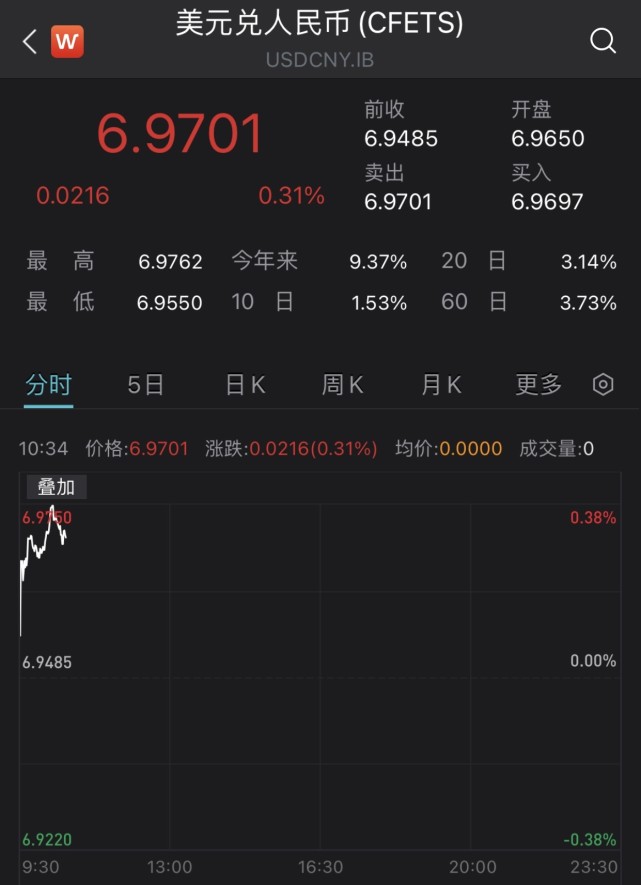The width and height of the screenshot is (641, 885).
Task: Switch to the 日K daily candlestick tab
Action: pyautogui.click(x=245, y=385)
